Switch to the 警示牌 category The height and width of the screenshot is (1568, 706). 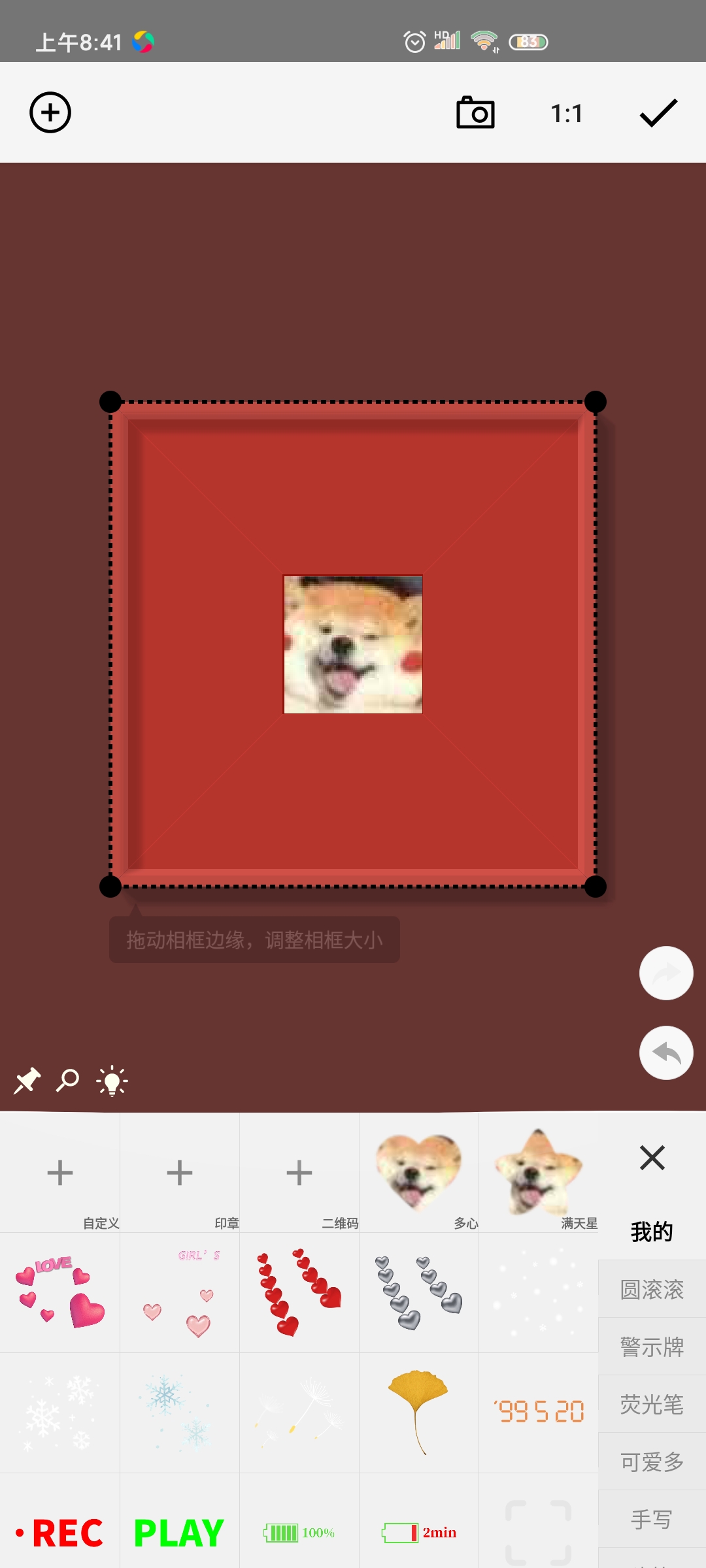click(652, 1347)
